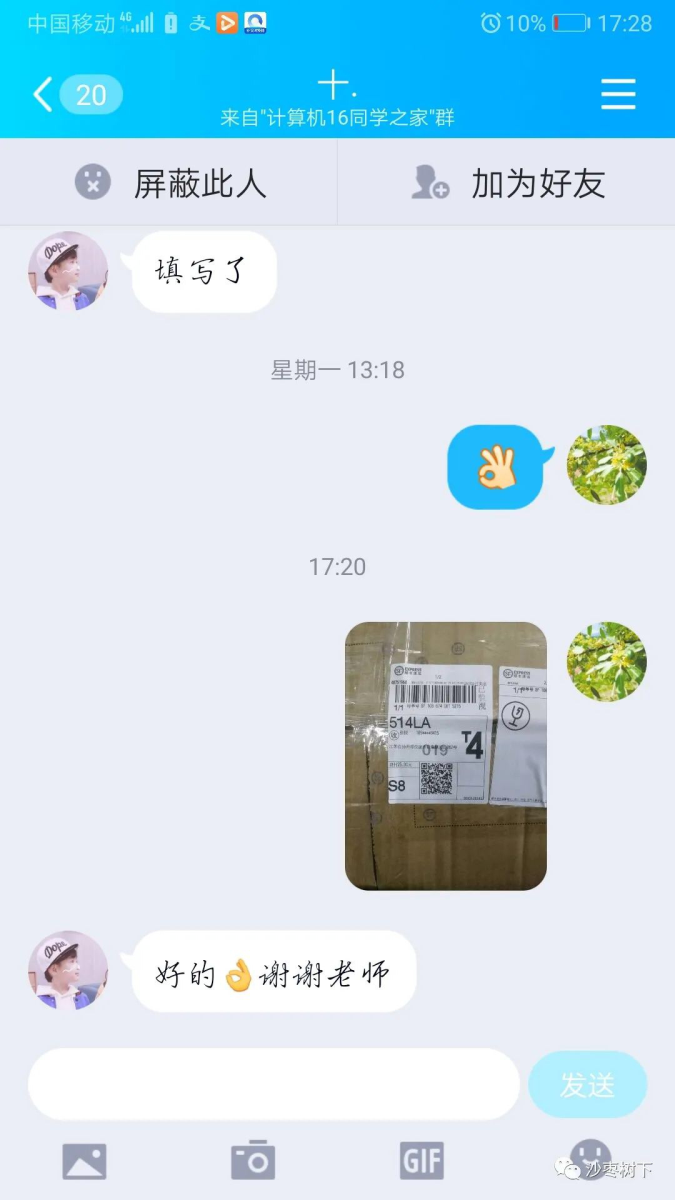Tap the 发送 send button
The image size is (675, 1200).
587,1084
